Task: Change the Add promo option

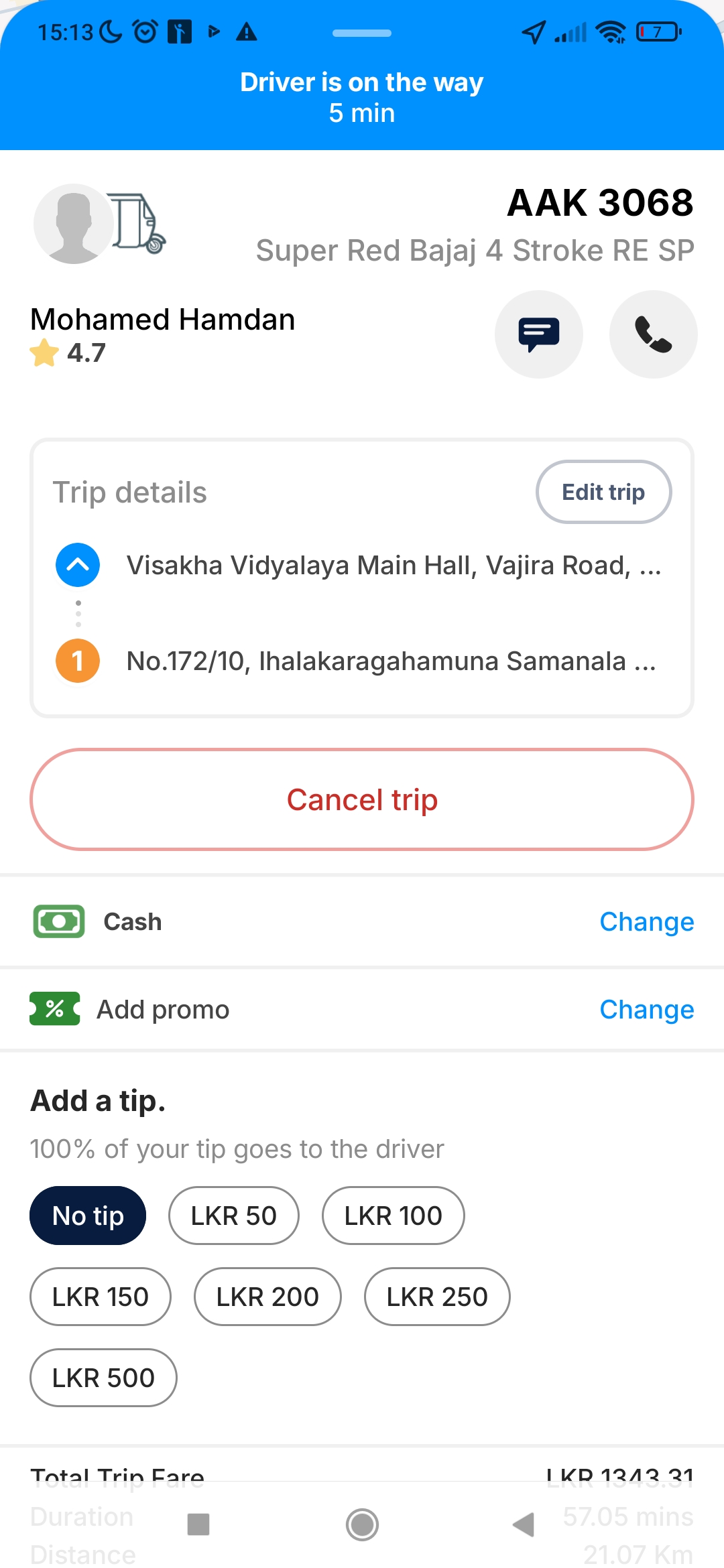Action: coord(646,1010)
